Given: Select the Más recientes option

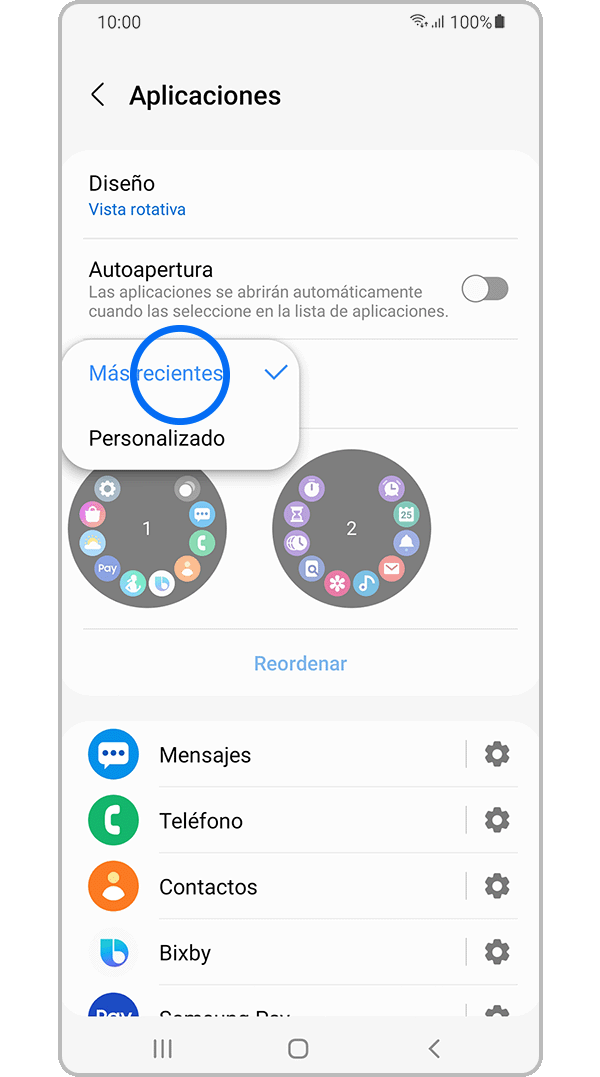Looking at the screenshot, I should point(157,373).
